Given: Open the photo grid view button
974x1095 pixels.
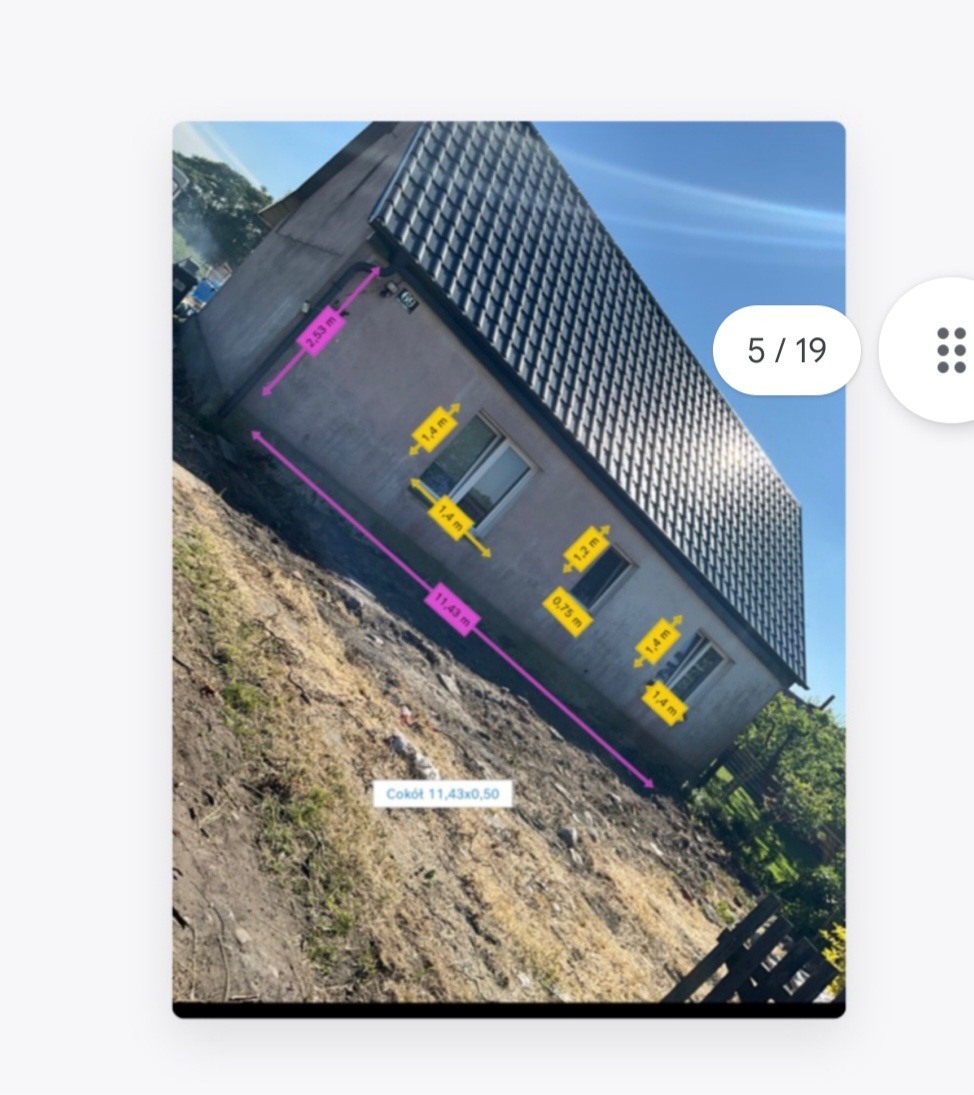Looking at the screenshot, I should click(x=950, y=350).
